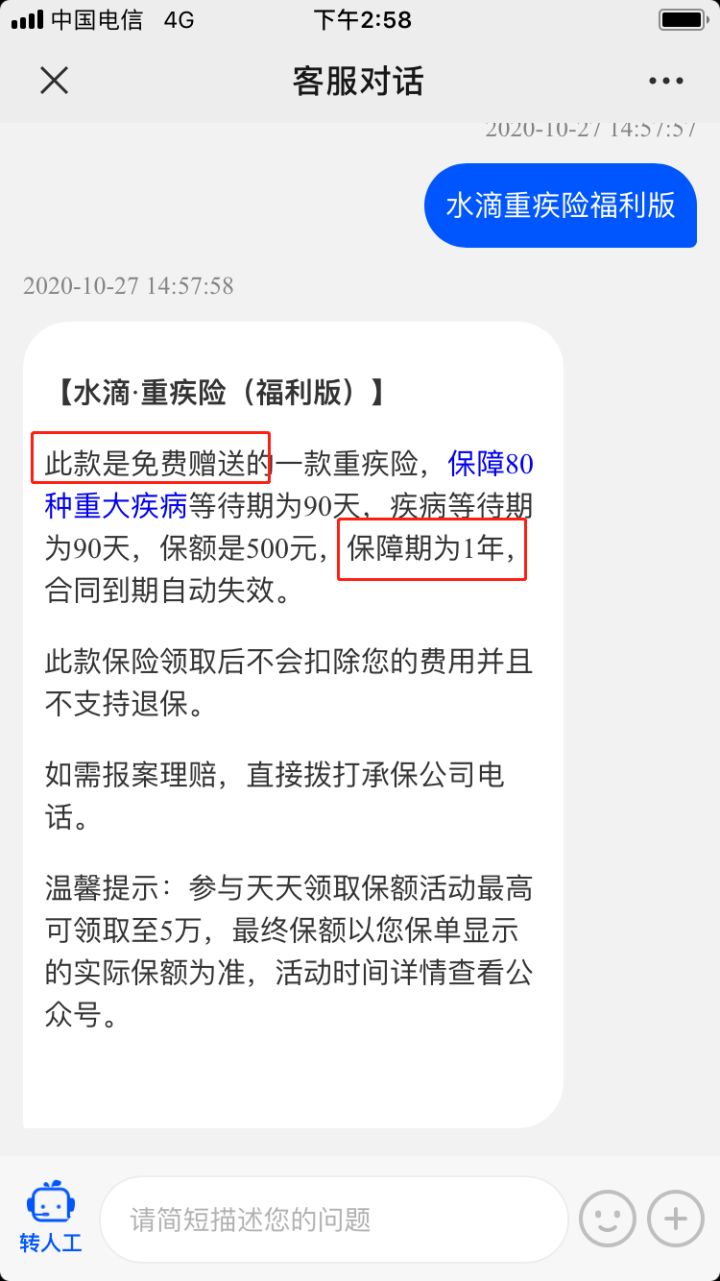Image resolution: width=720 pixels, height=1281 pixels.
Task: Focus the 请简短描述您的问题 message field
Action: click(x=333, y=1219)
